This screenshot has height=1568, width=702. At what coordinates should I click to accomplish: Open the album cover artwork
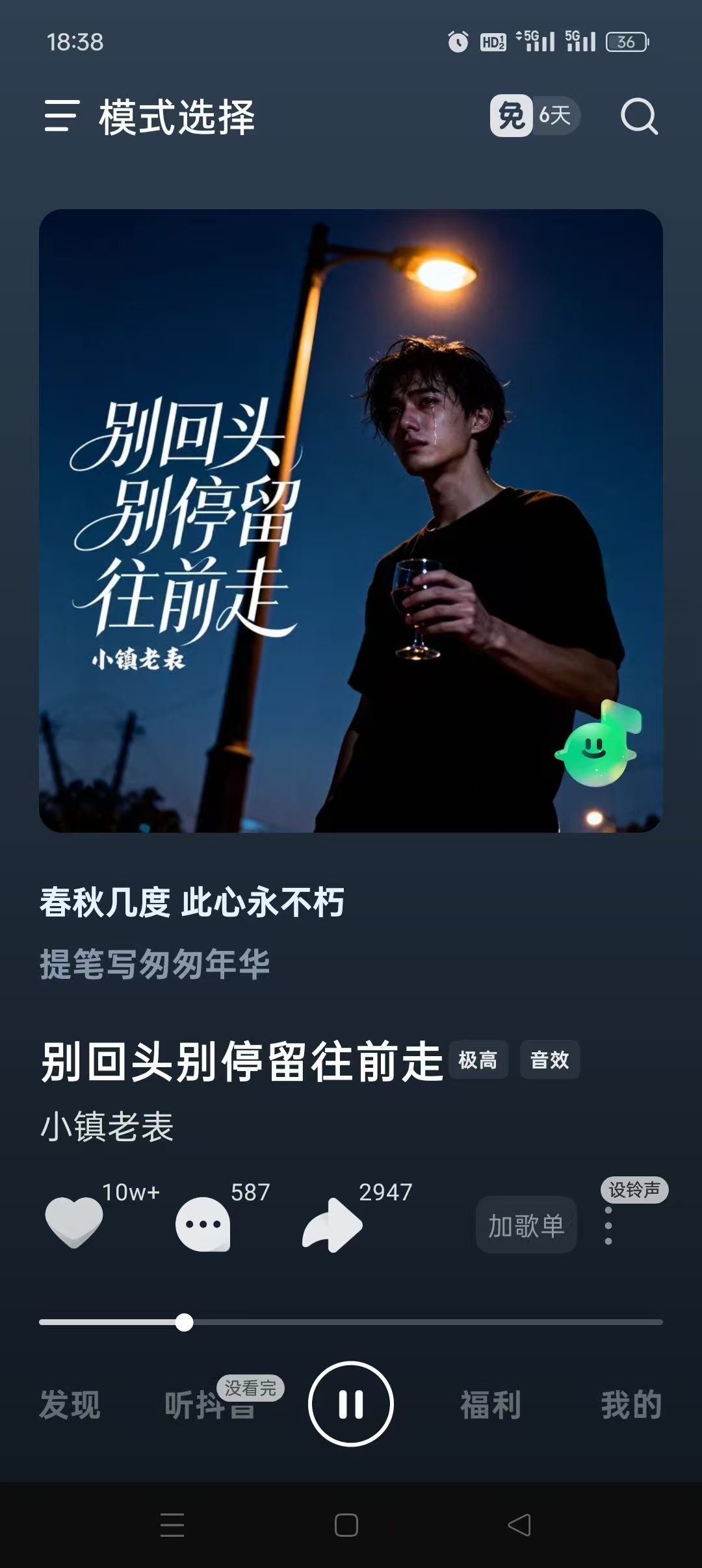[x=351, y=520]
